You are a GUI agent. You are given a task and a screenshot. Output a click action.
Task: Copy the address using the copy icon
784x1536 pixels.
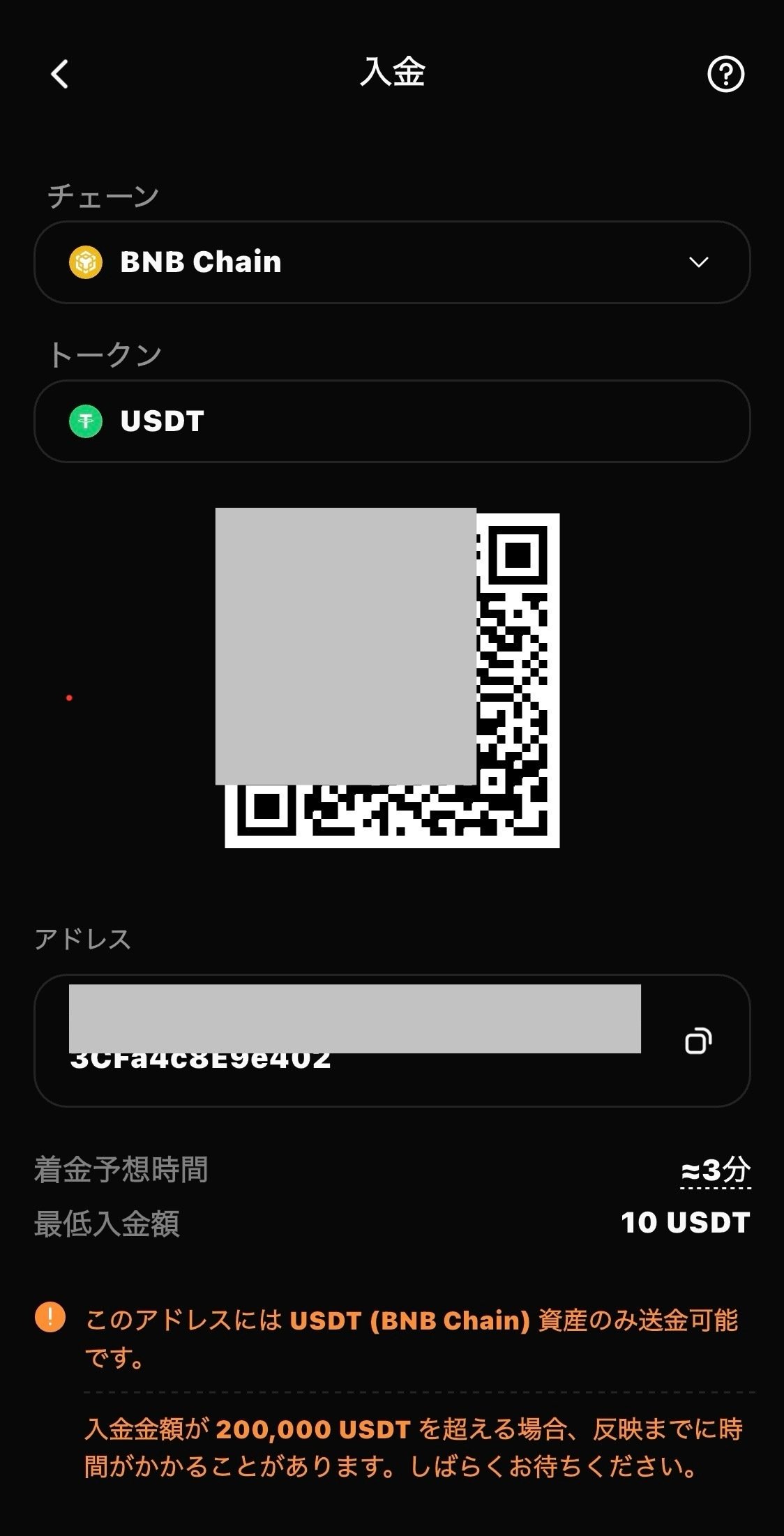699,1039
